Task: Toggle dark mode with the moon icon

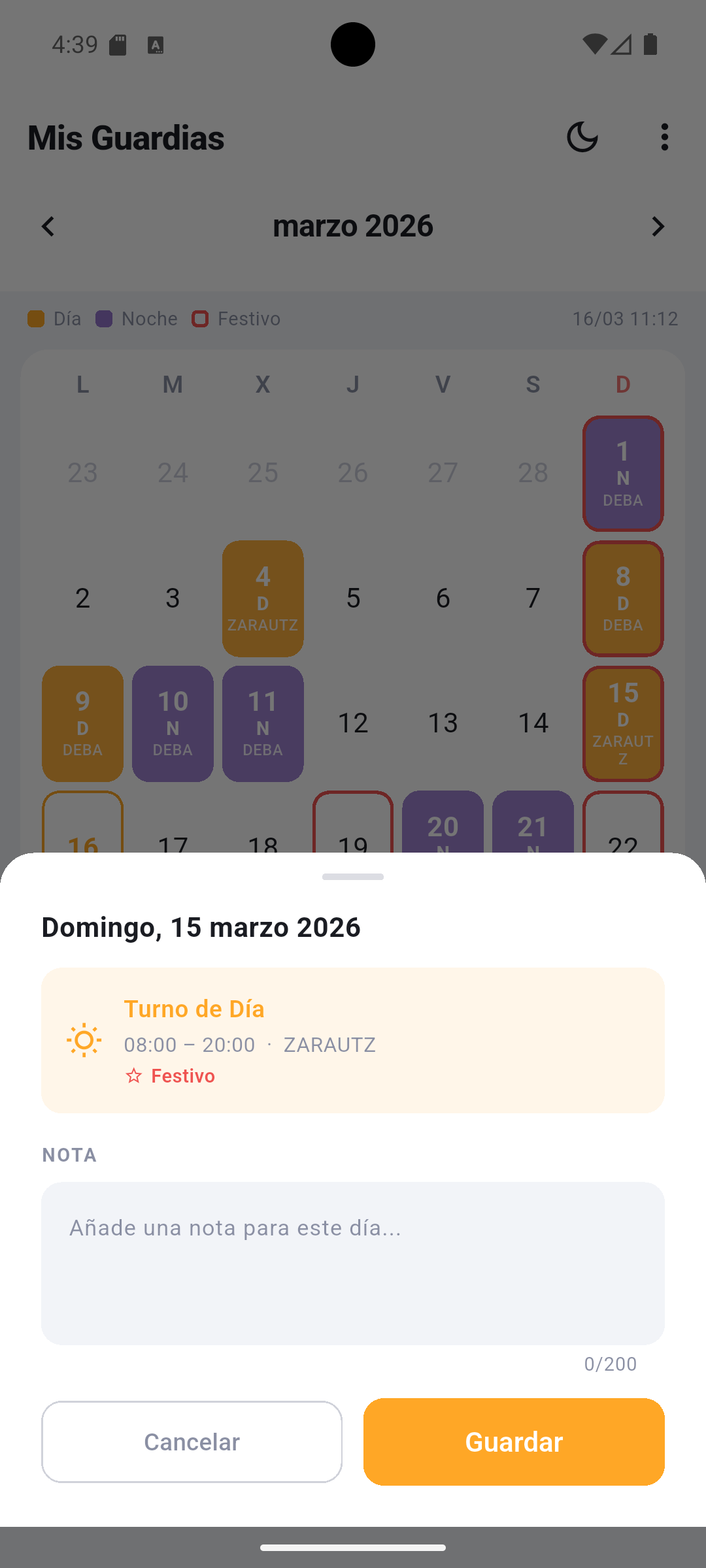Action: pyautogui.click(x=582, y=138)
